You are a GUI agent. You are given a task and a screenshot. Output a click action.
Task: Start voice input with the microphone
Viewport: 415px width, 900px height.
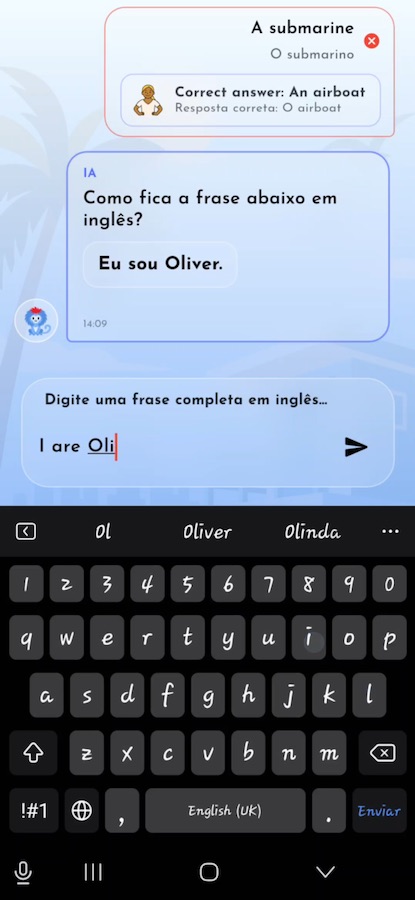click(23, 872)
